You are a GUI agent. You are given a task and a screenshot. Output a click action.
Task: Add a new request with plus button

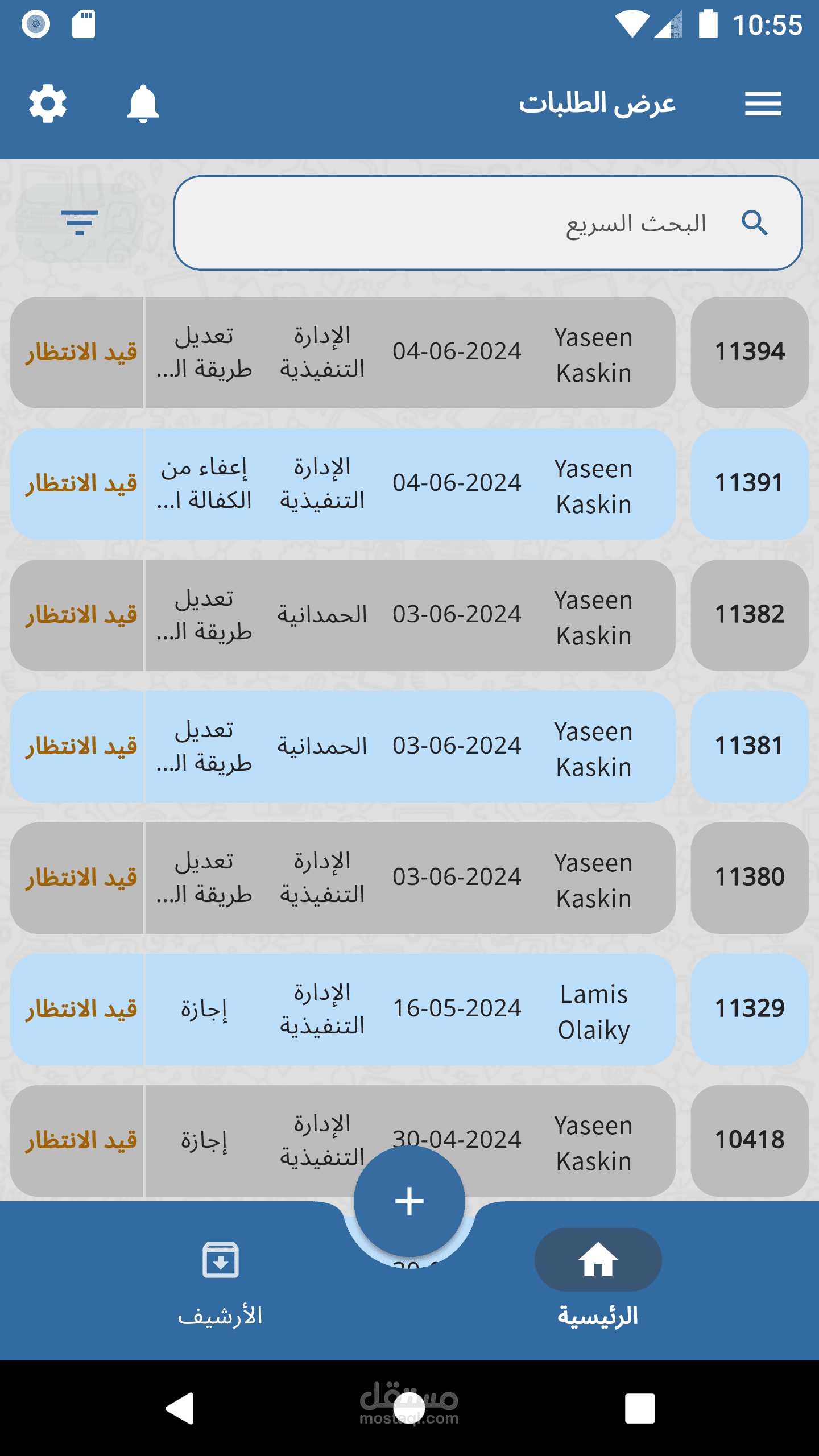tap(409, 1201)
